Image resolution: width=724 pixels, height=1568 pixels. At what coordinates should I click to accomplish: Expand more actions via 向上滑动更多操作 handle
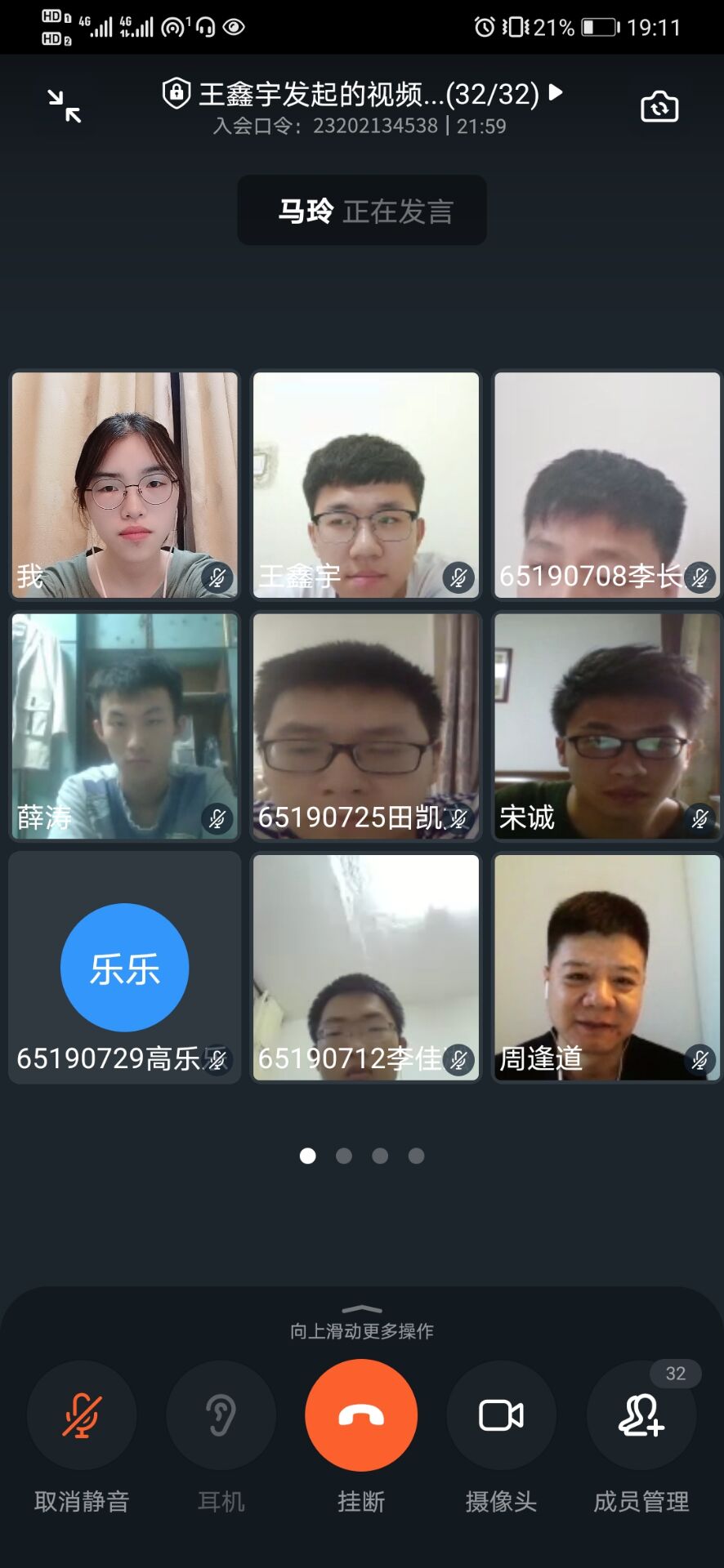[x=362, y=1311]
